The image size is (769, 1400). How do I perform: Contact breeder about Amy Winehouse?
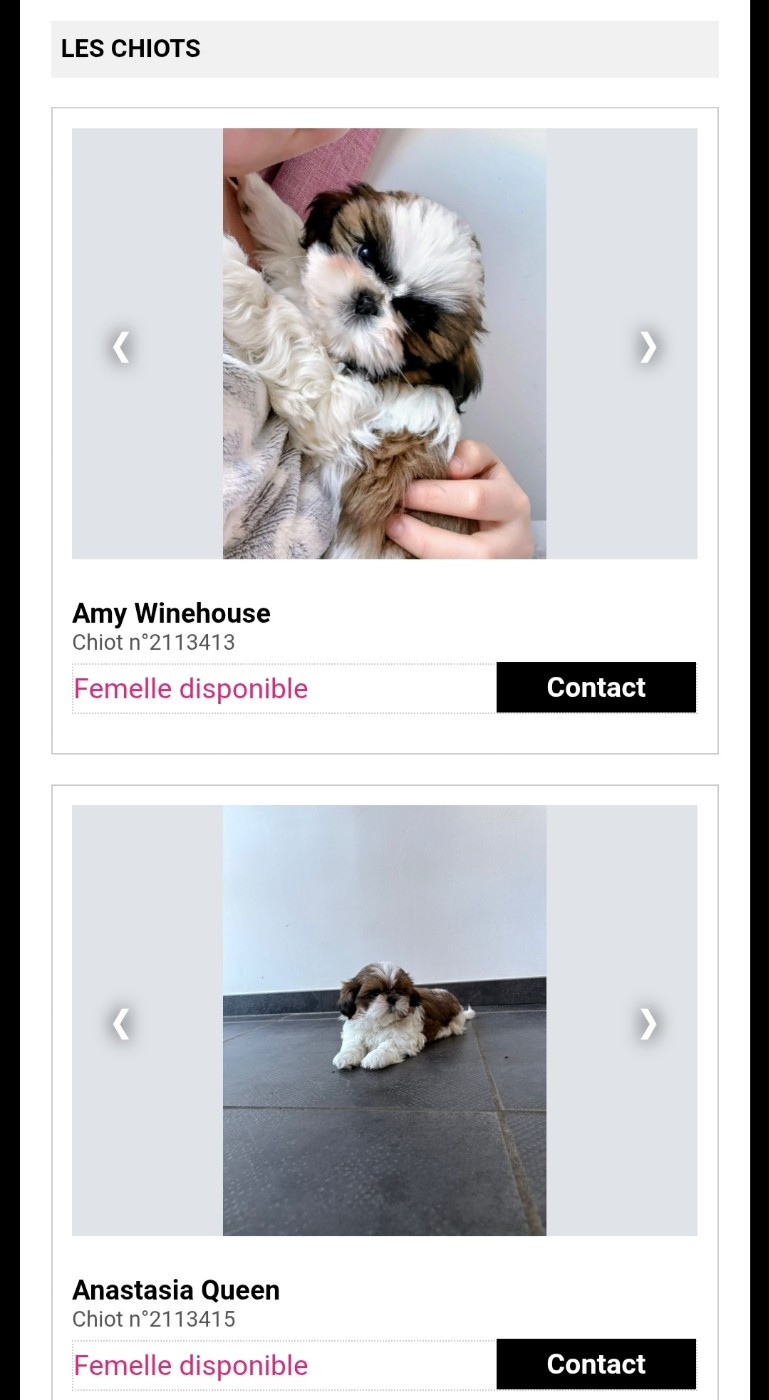[596, 687]
